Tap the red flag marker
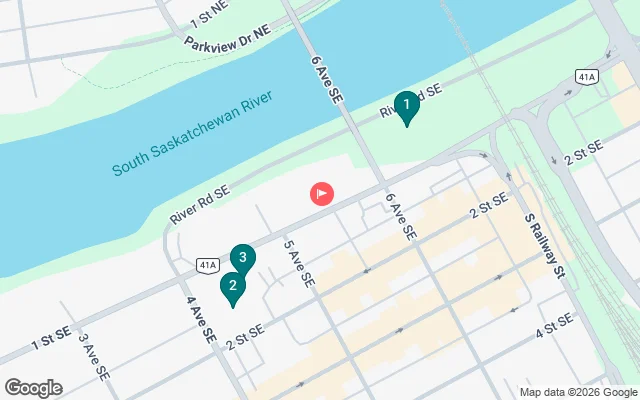Viewport: 640px width, 400px height. [x=322, y=193]
